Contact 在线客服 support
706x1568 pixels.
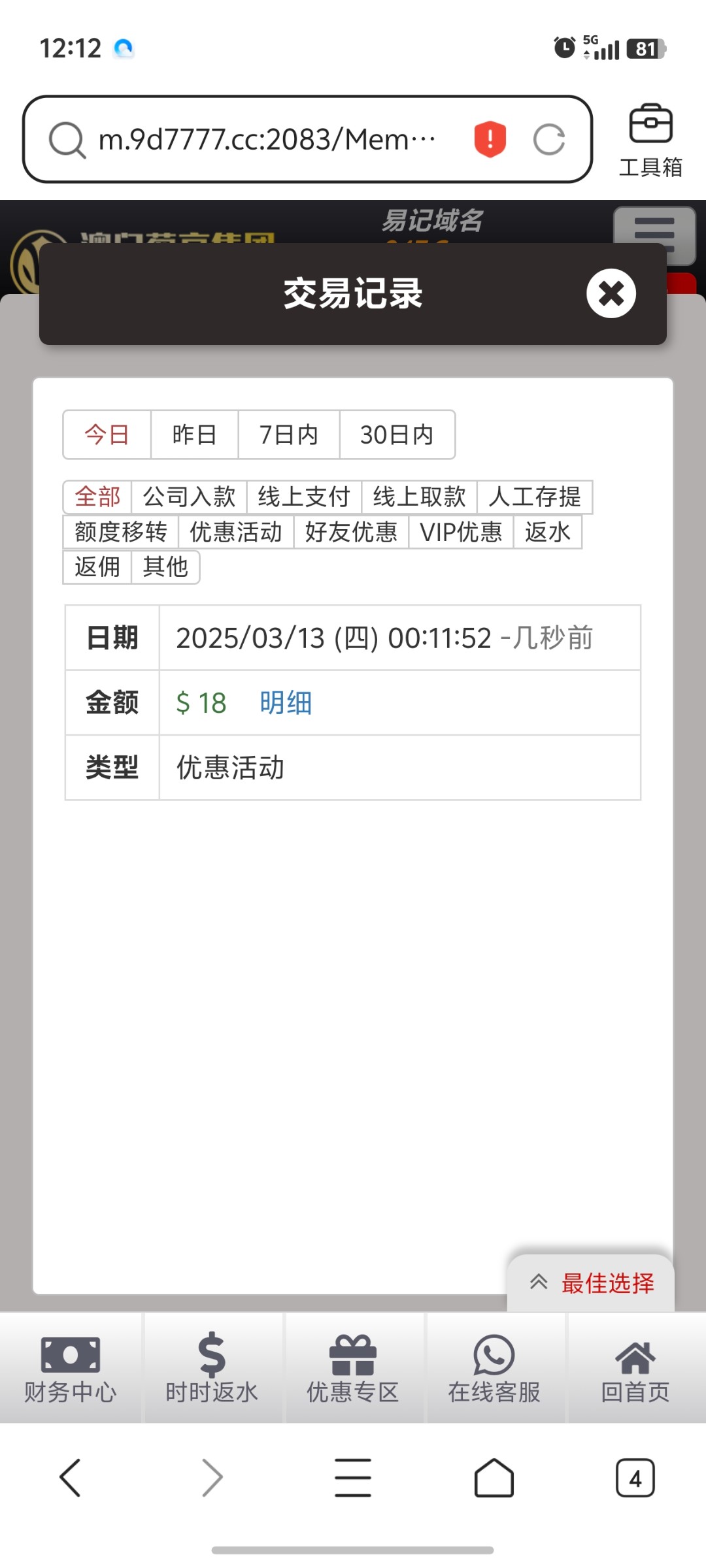494,1368
